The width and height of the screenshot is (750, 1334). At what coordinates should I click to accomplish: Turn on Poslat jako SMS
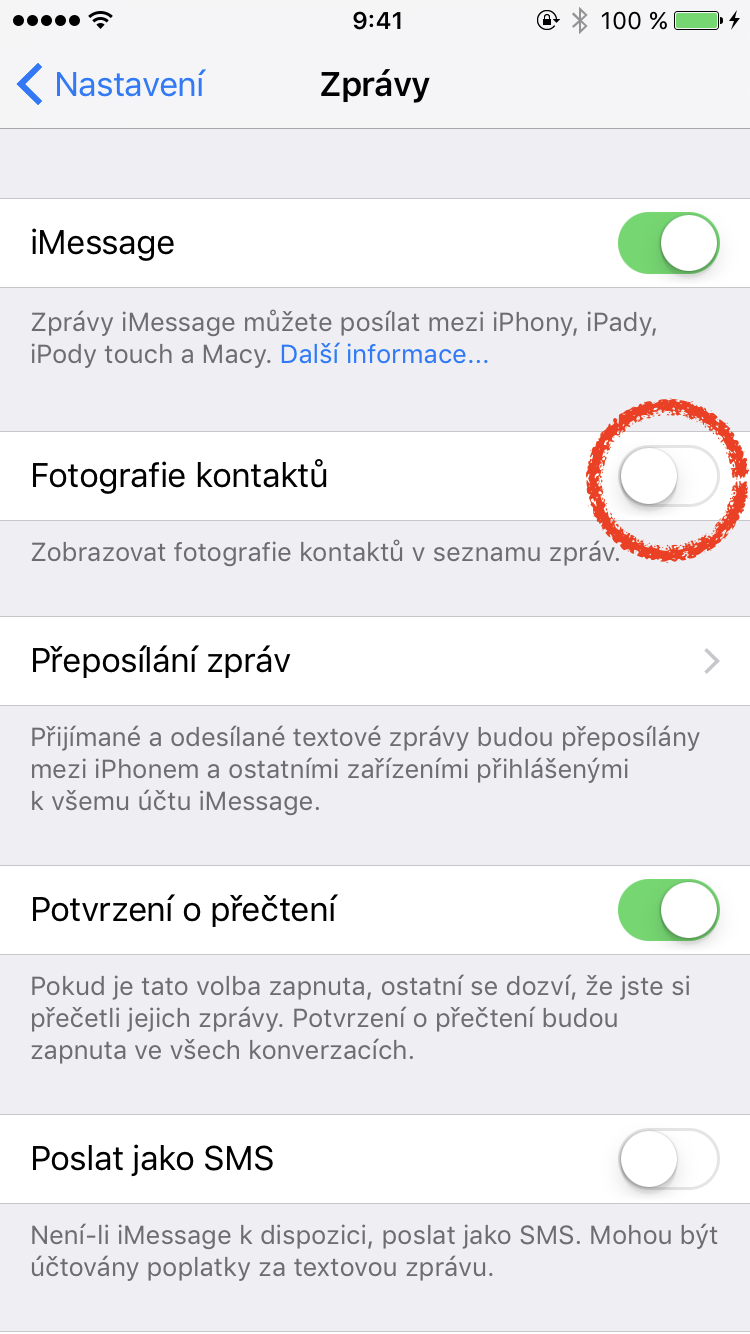coord(668,1159)
